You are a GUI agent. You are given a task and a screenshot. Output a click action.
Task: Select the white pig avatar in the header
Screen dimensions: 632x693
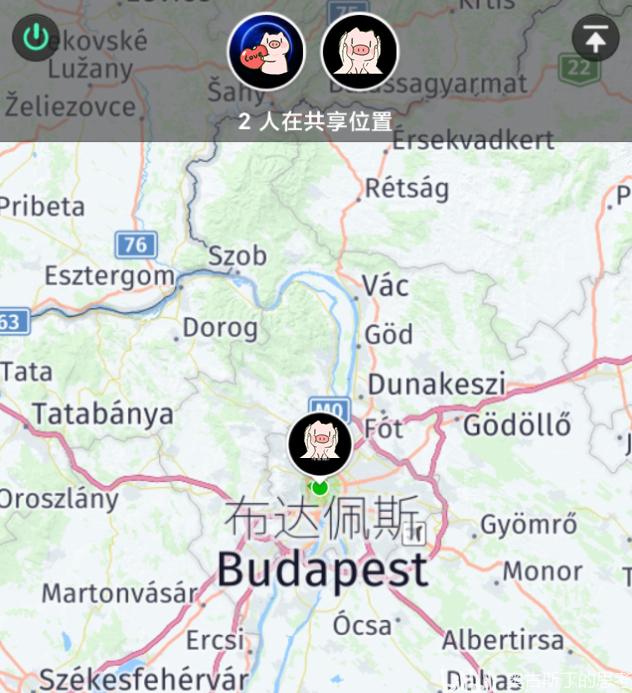[x=360, y=51]
